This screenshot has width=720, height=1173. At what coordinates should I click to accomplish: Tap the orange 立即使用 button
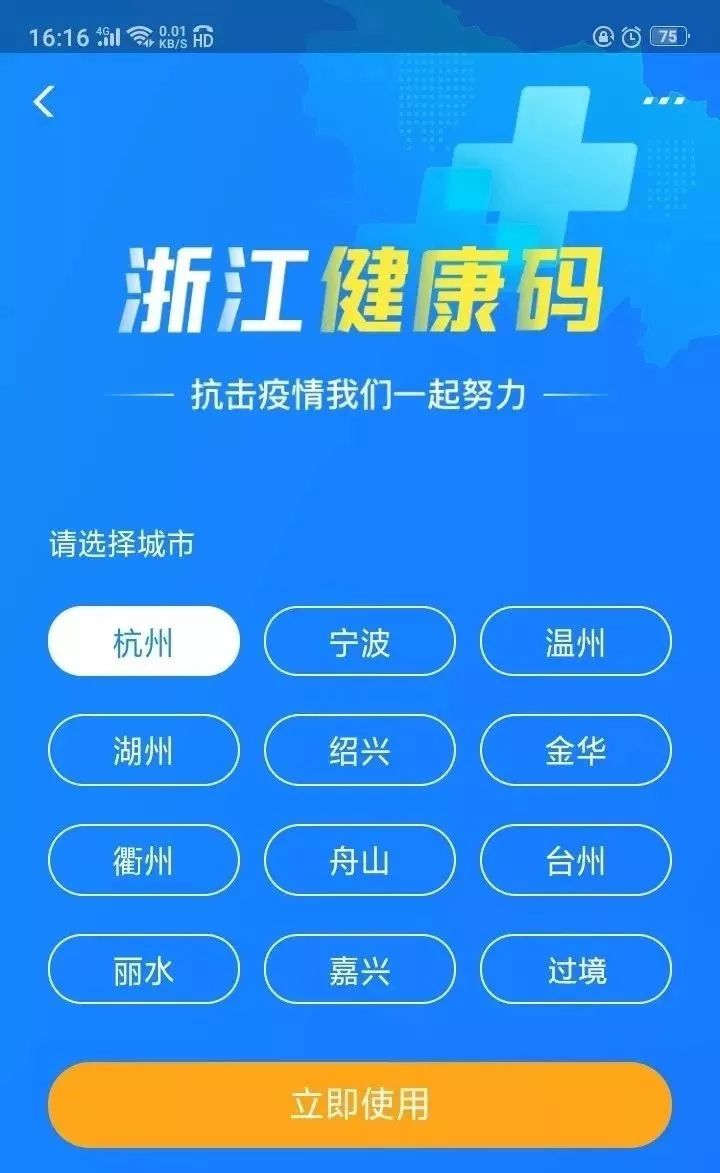[360, 1104]
